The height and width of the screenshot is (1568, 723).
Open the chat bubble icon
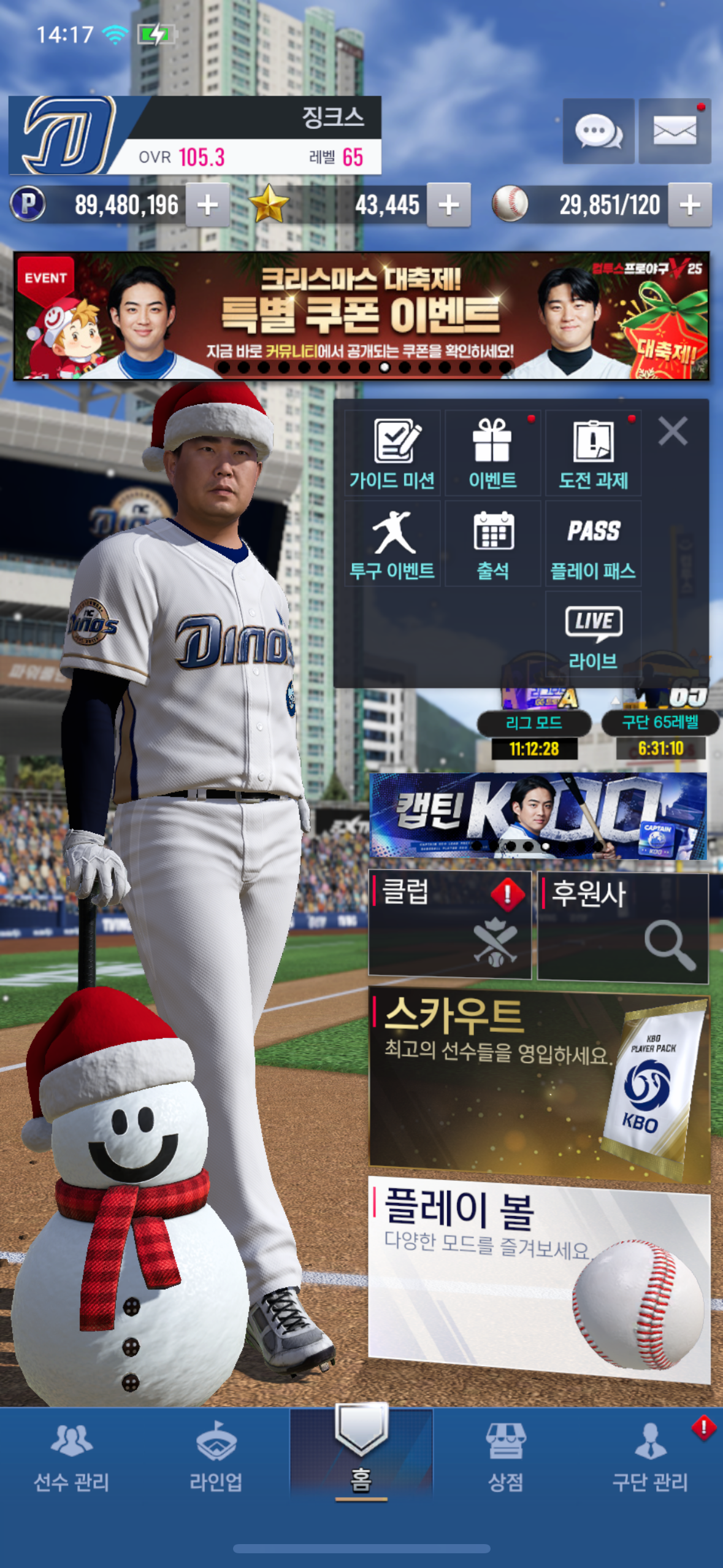(598, 131)
